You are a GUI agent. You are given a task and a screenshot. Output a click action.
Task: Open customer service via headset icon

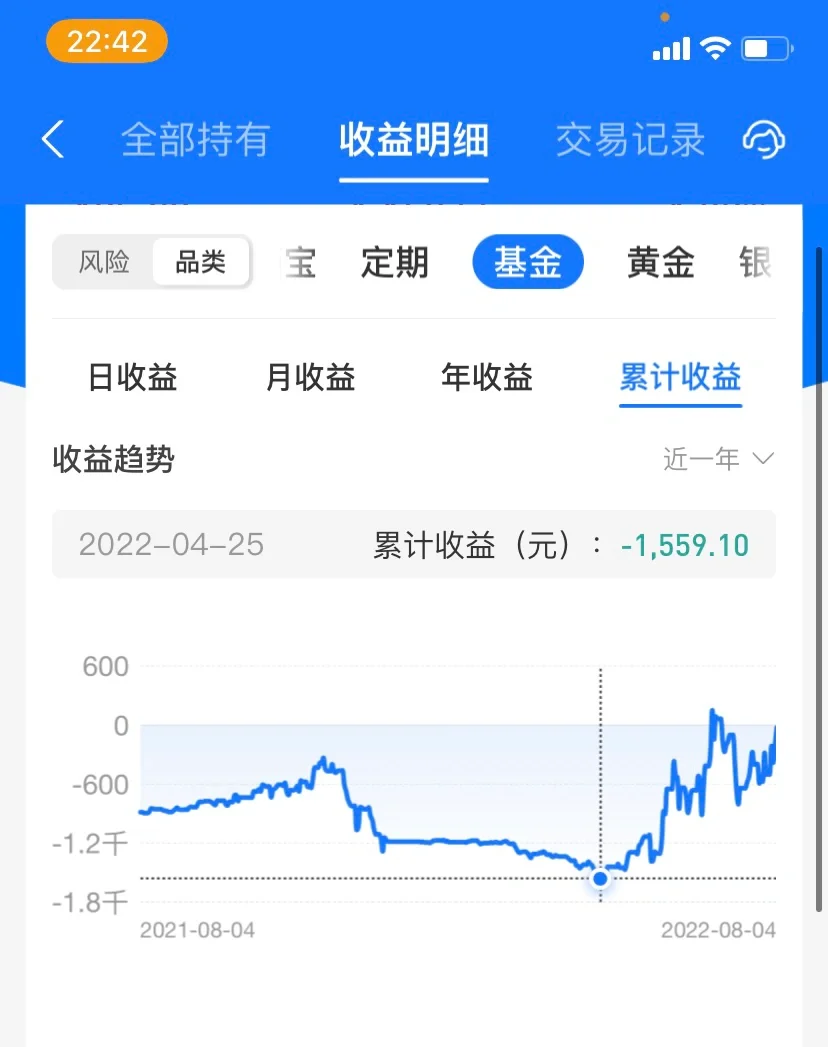pos(763,140)
